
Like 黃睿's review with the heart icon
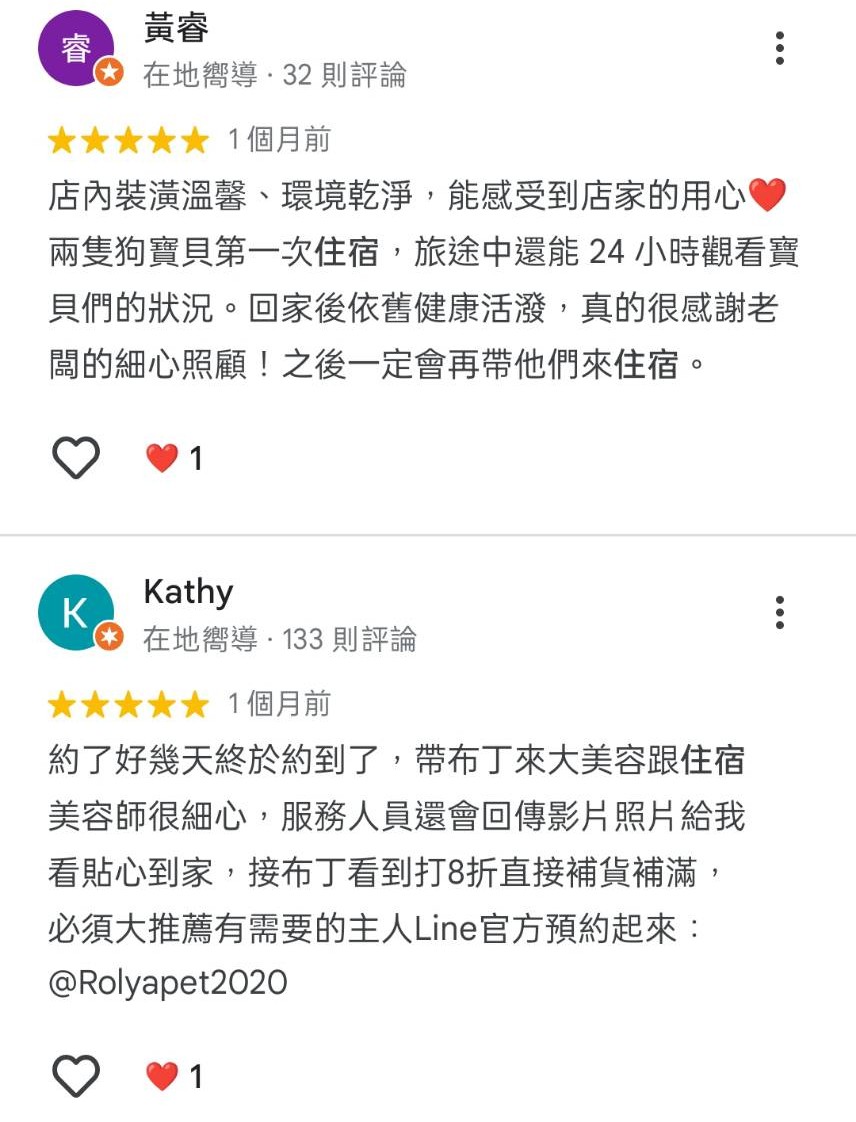75,458
